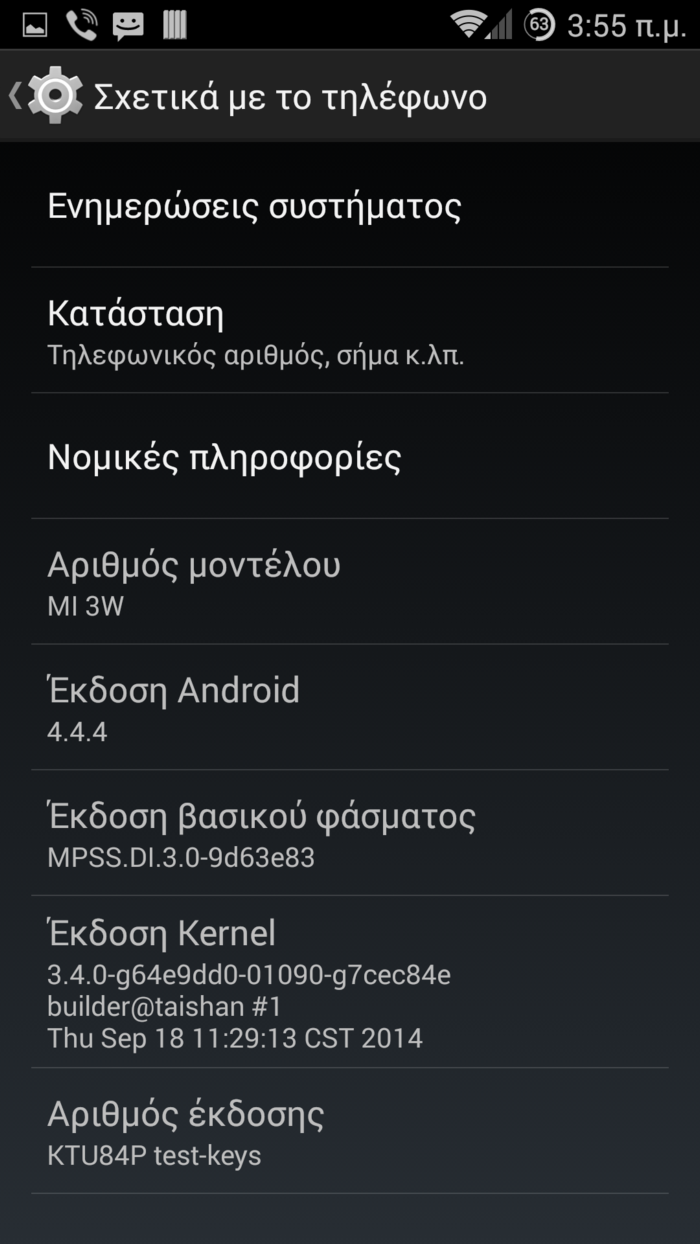
Task: Open Νομικές πληροφορίες
Action: point(350,456)
